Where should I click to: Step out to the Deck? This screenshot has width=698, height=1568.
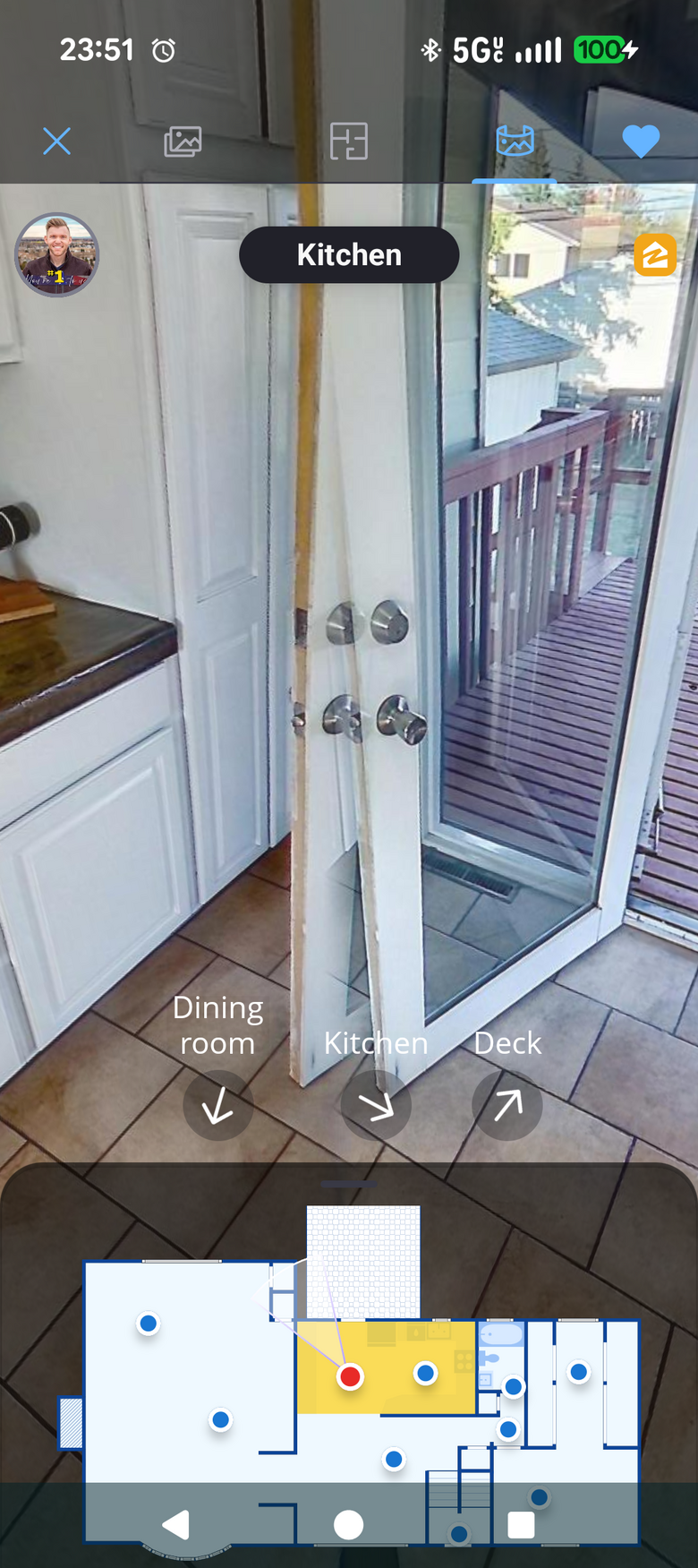[507, 1105]
